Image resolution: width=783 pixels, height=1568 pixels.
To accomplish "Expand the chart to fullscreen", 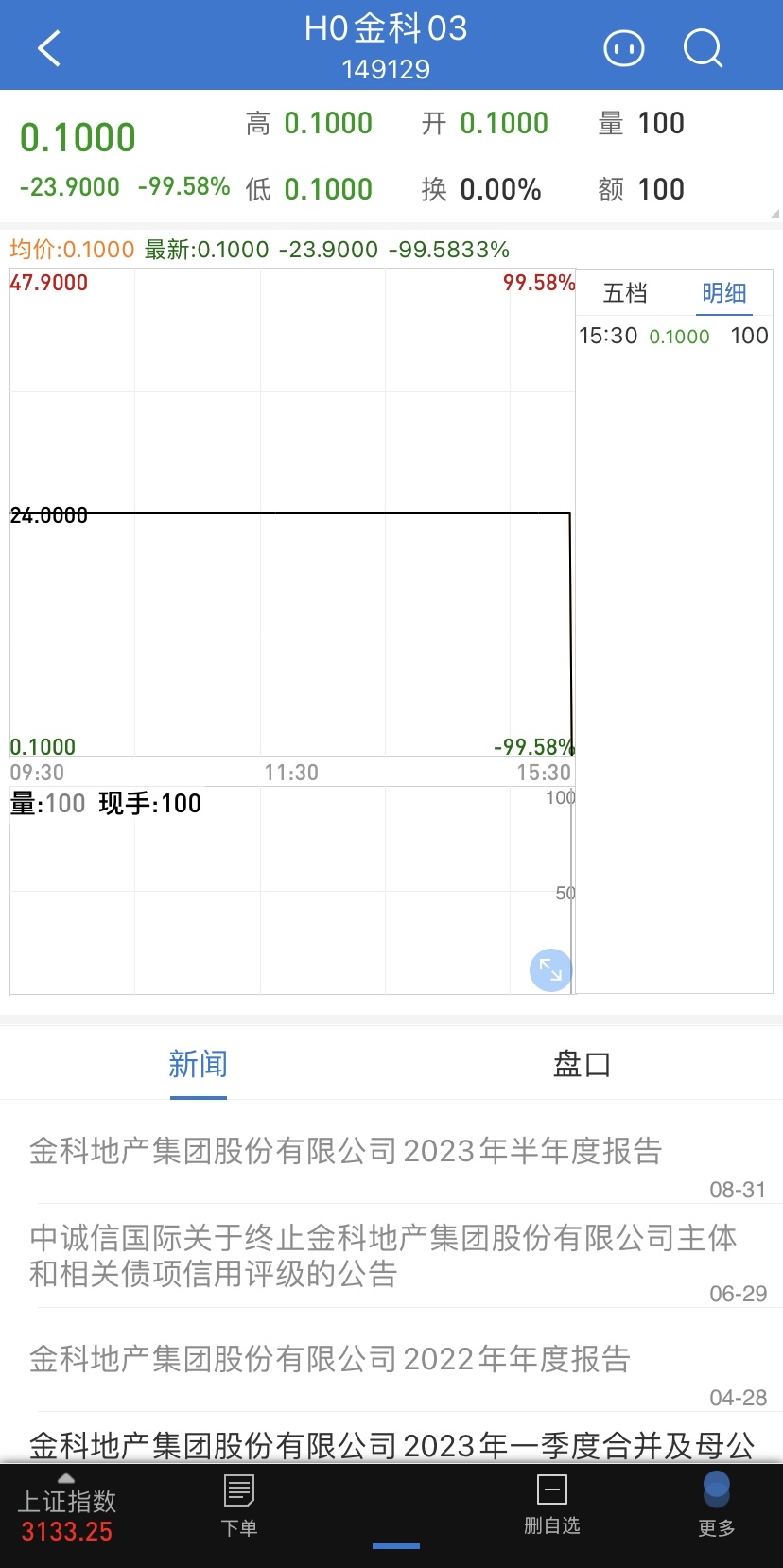I will pyautogui.click(x=550, y=970).
